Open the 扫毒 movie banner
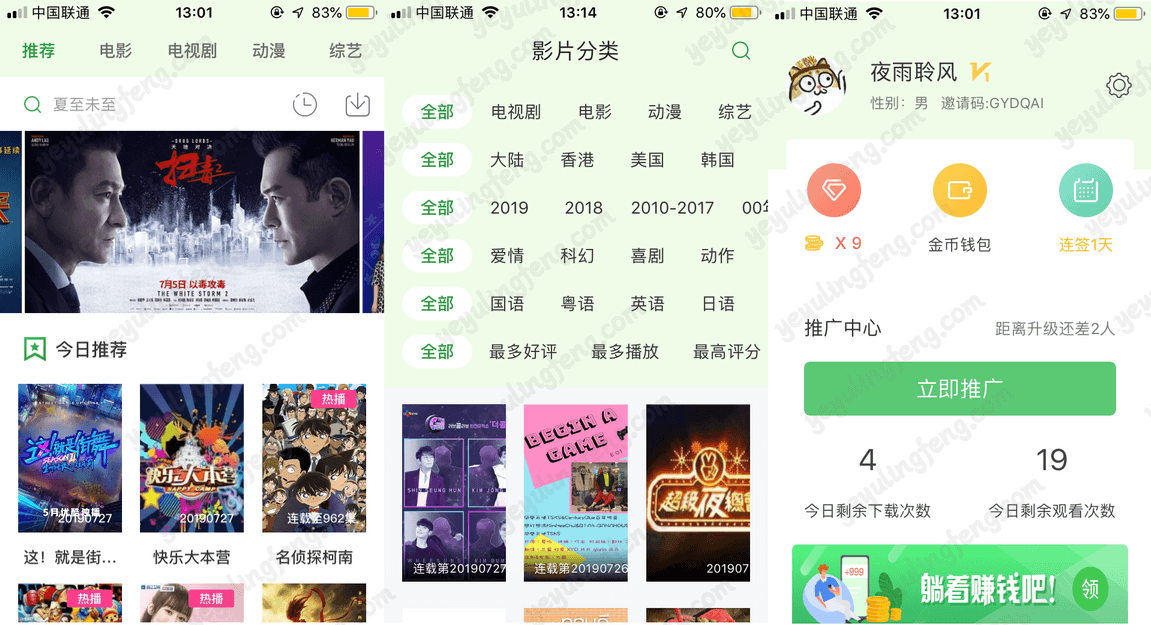Image resolution: width=1151 pixels, height=625 pixels. [x=192, y=222]
